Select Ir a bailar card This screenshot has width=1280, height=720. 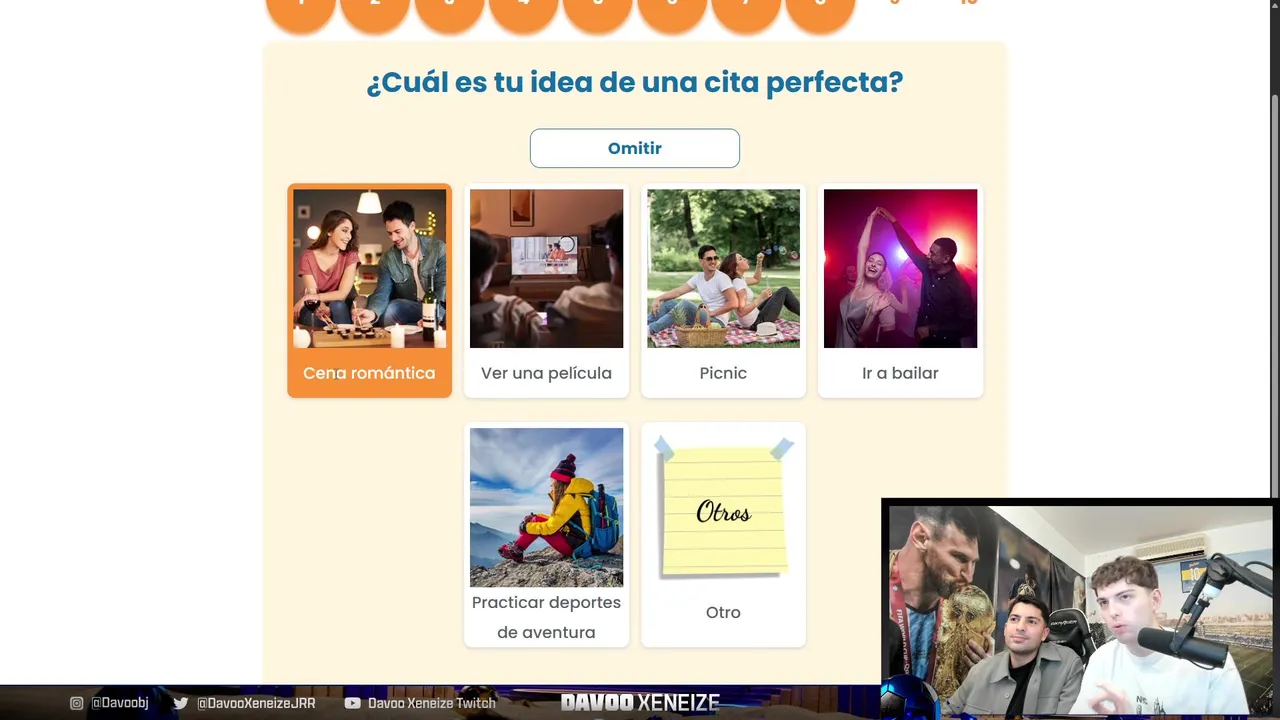tap(900, 290)
